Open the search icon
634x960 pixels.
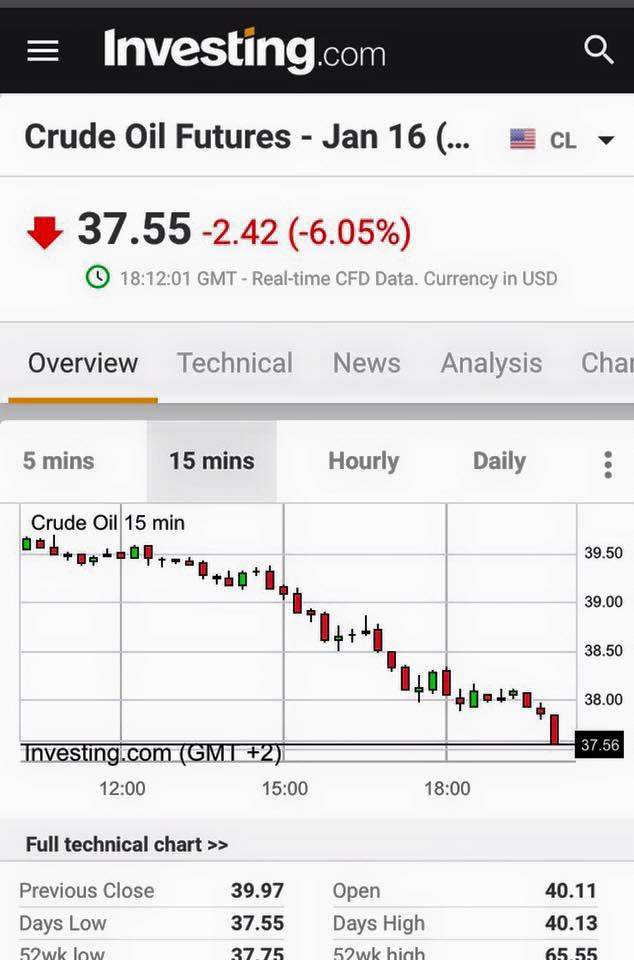click(x=598, y=49)
